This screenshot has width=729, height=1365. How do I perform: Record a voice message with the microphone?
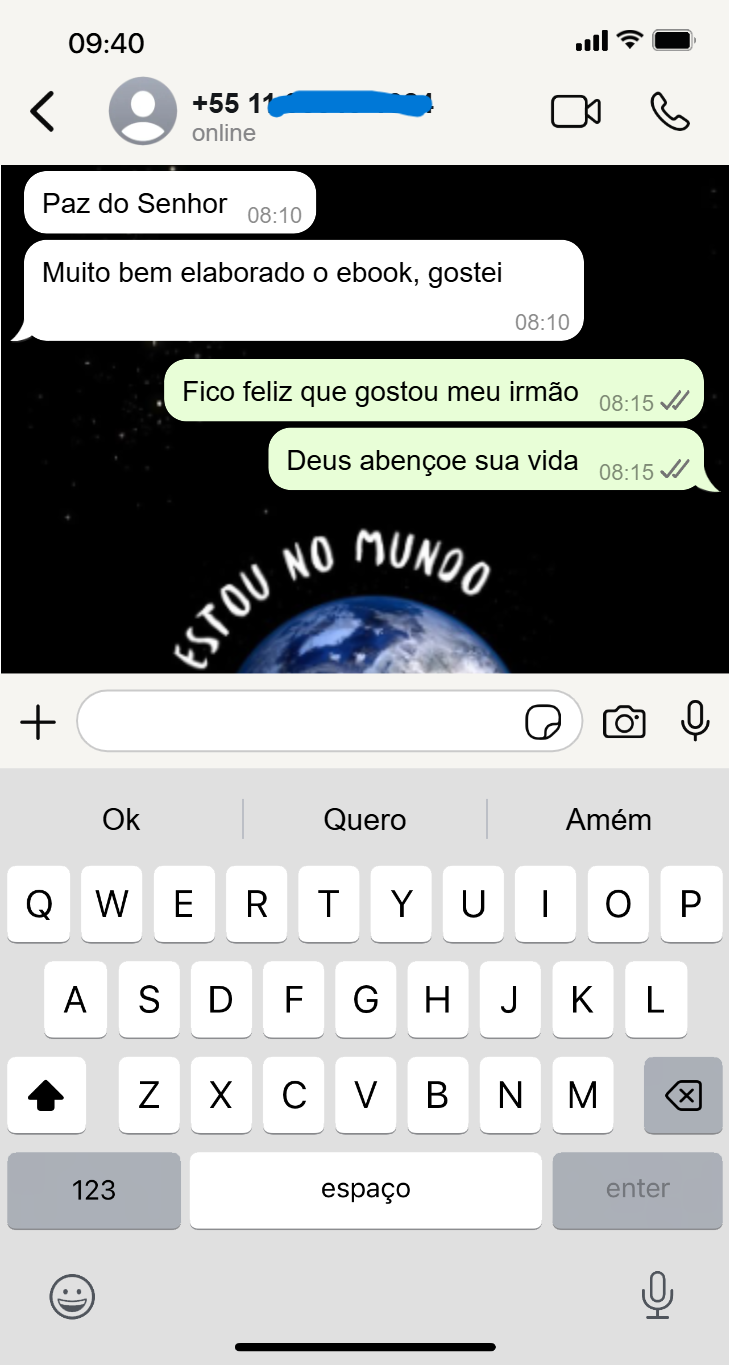[x=695, y=721]
